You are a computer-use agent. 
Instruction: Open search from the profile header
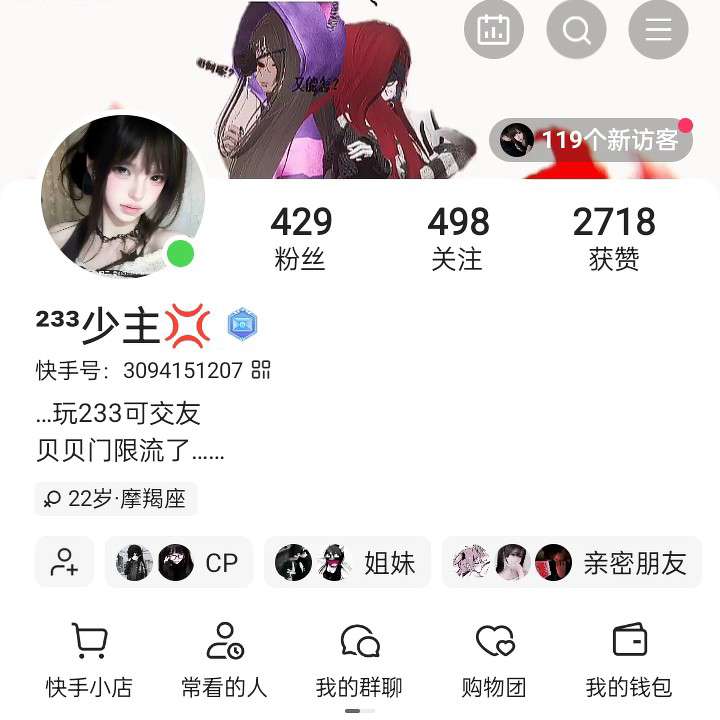576,31
